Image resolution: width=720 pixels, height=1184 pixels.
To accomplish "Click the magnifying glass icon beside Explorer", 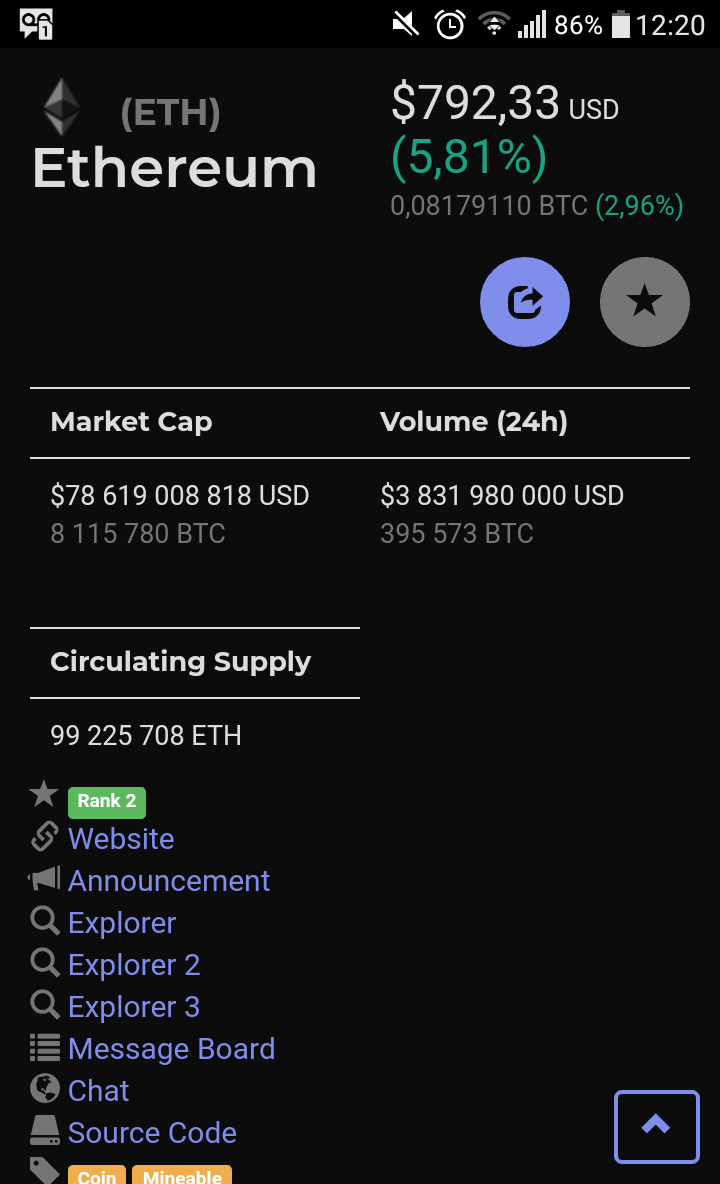I will click(x=44, y=921).
